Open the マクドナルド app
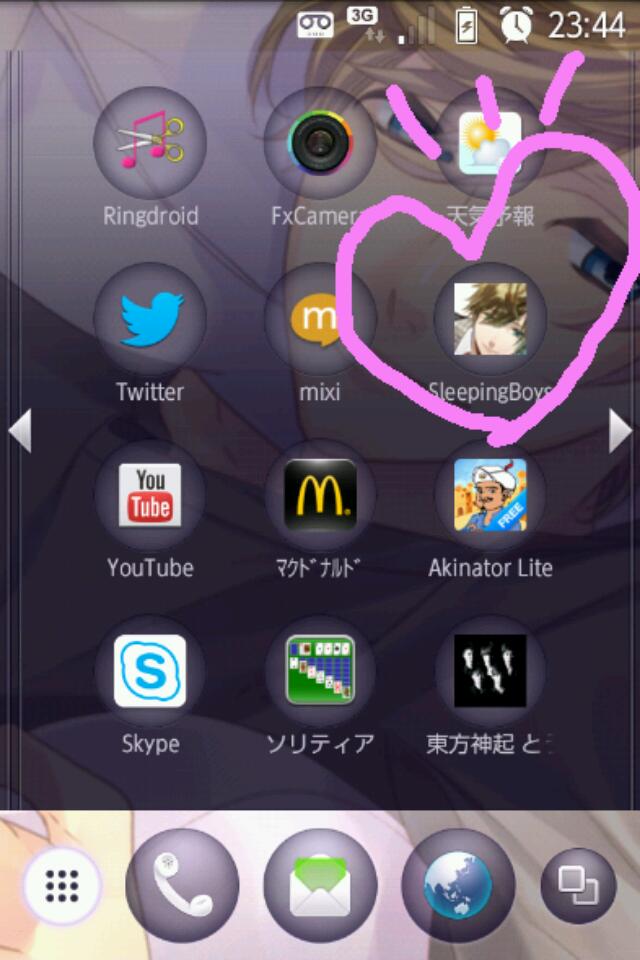 coord(320,495)
